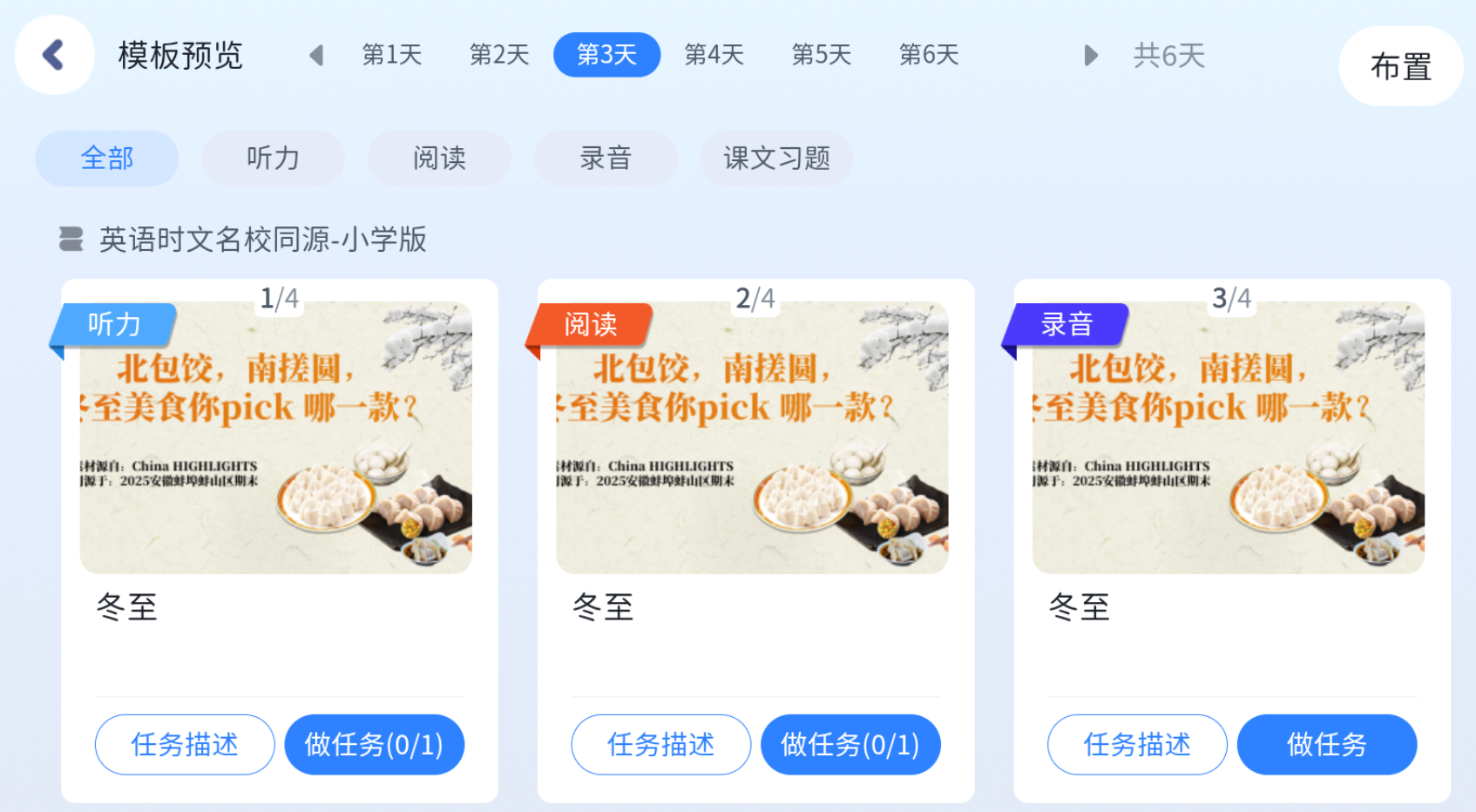Image resolution: width=1476 pixels, height=812 pixels.
Task: Show previous days with left arrow
Action: pos(316,56)
